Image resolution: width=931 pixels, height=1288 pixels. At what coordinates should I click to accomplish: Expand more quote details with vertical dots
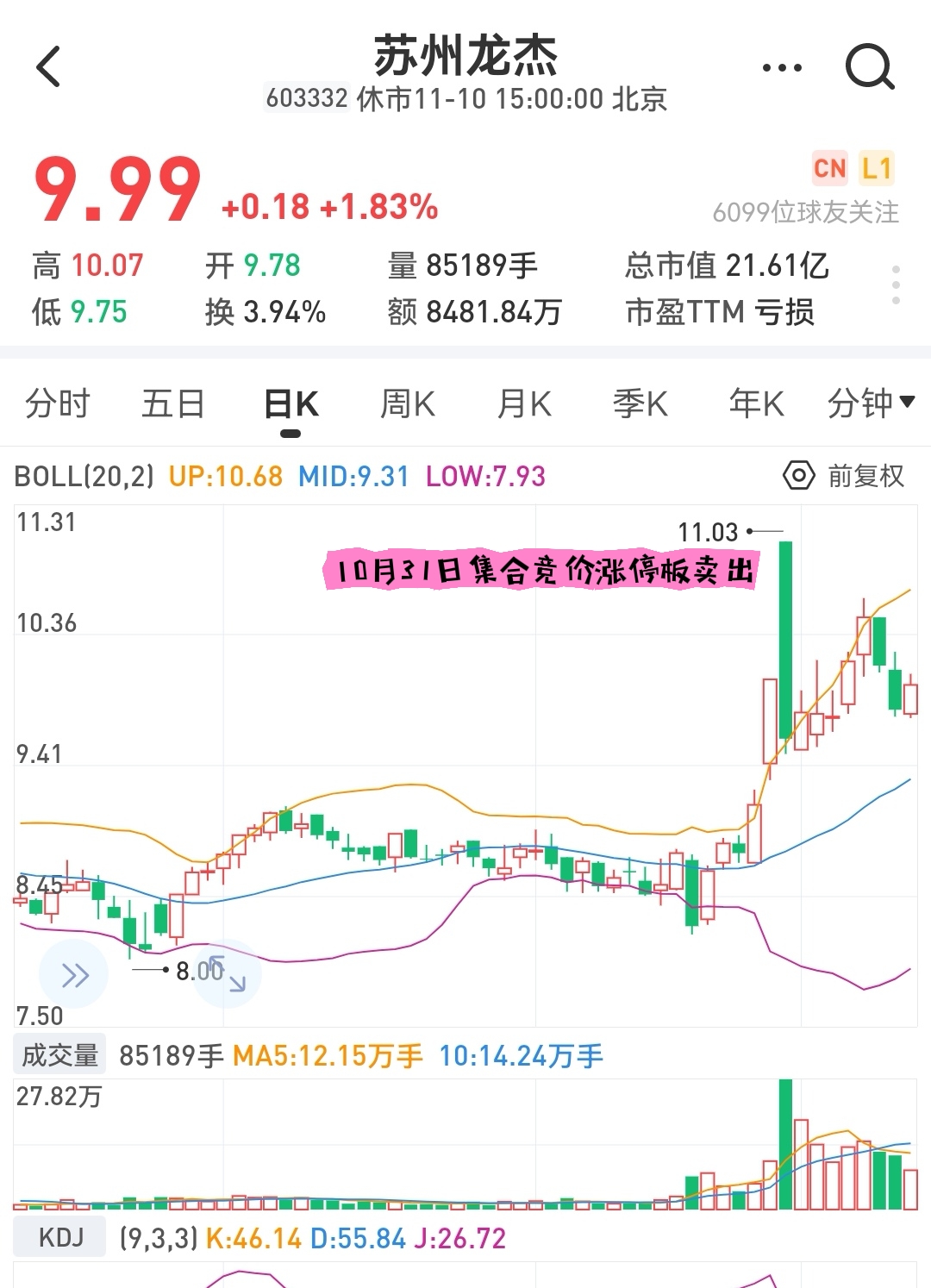(897, 284)
